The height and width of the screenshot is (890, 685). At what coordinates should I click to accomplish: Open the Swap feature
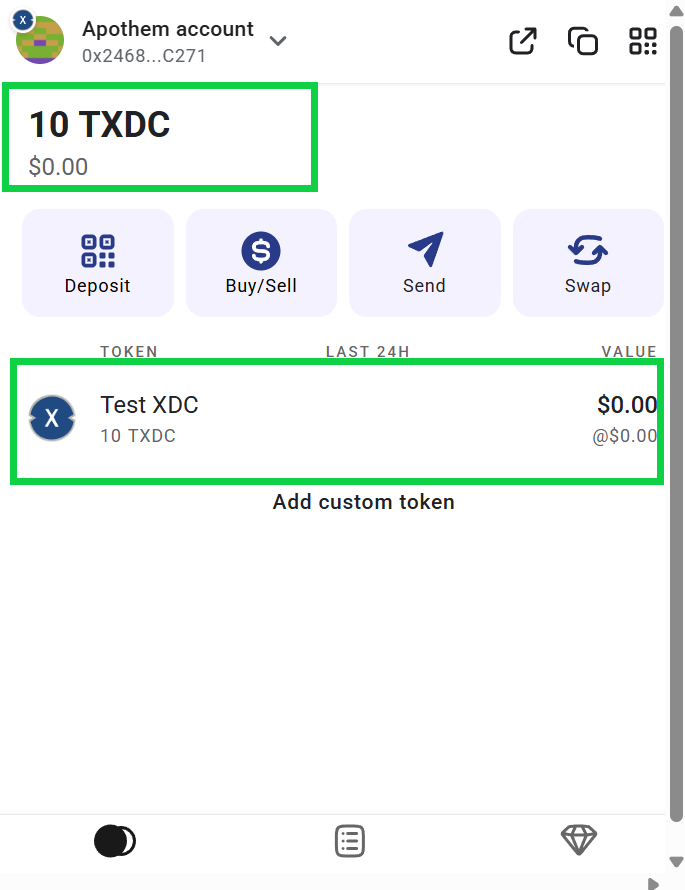coord(587,263)
